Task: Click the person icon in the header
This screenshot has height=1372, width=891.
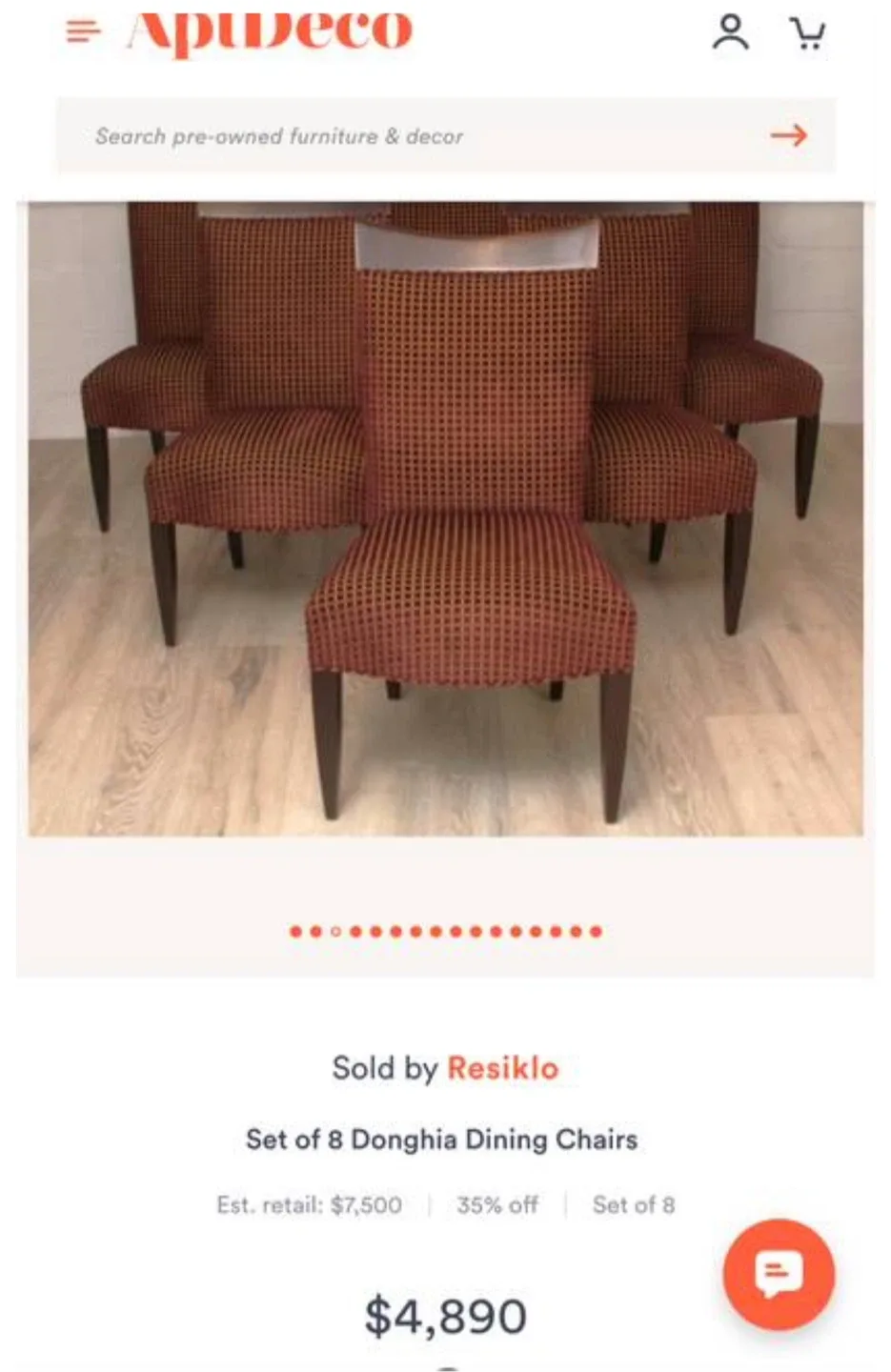Action: coord(730,32)
